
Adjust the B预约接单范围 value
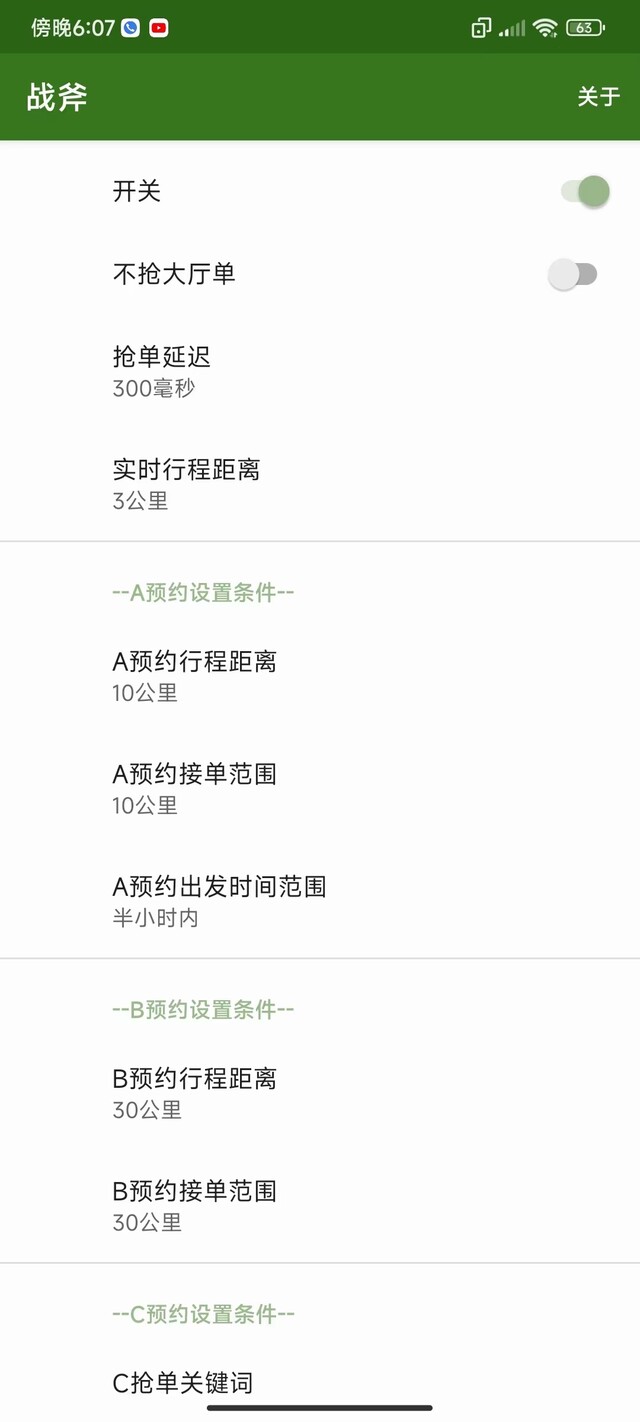[x=320, y=1205]
